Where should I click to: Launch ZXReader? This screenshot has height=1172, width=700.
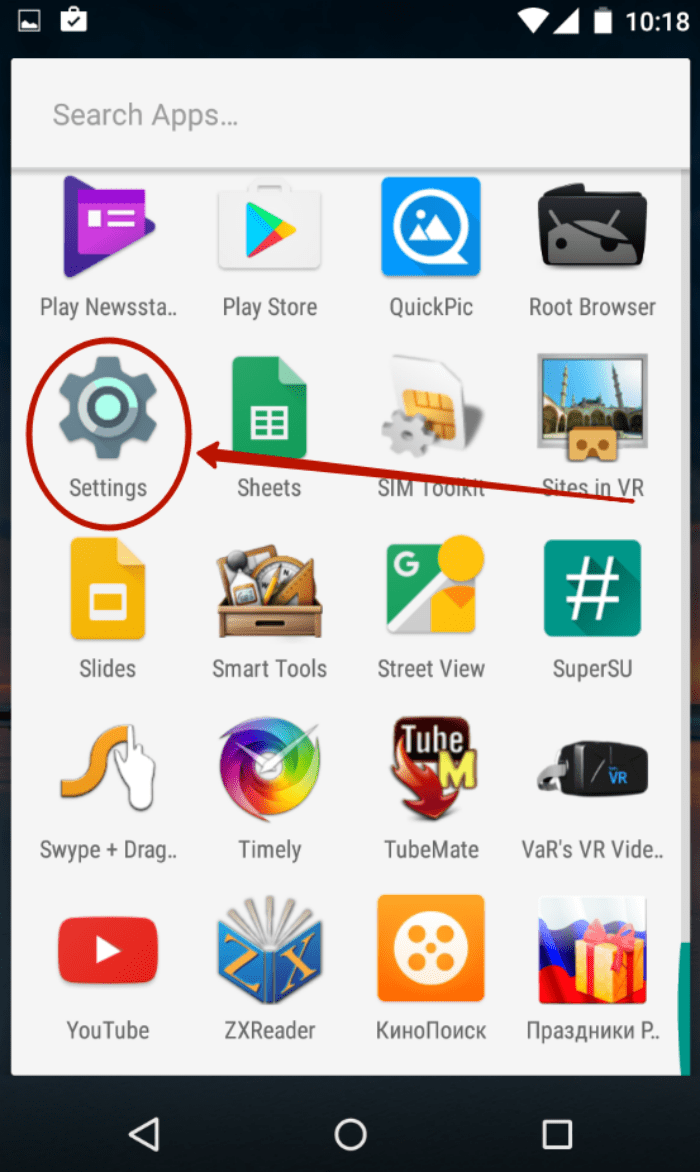coord(269,951)
